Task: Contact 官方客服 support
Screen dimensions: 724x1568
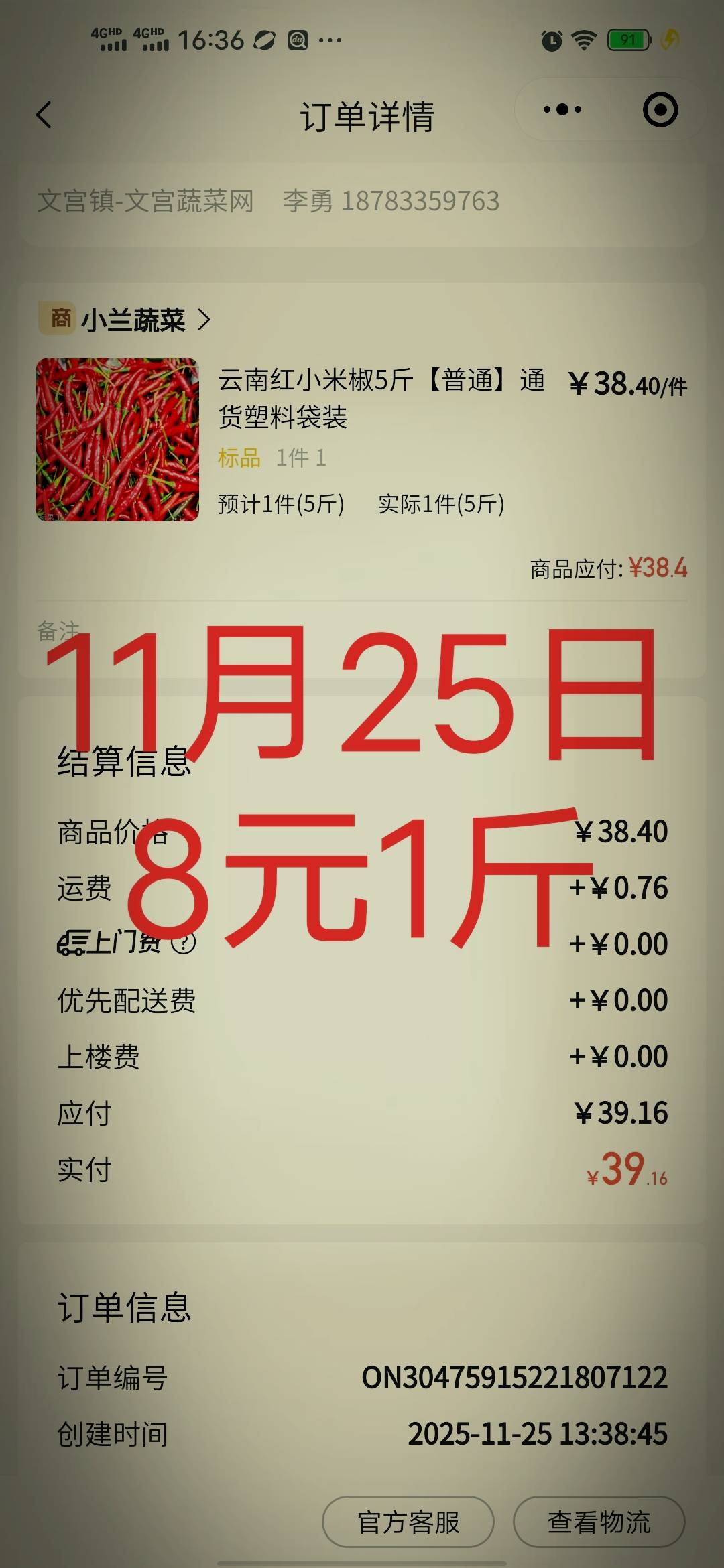Action: [408, 1522]
